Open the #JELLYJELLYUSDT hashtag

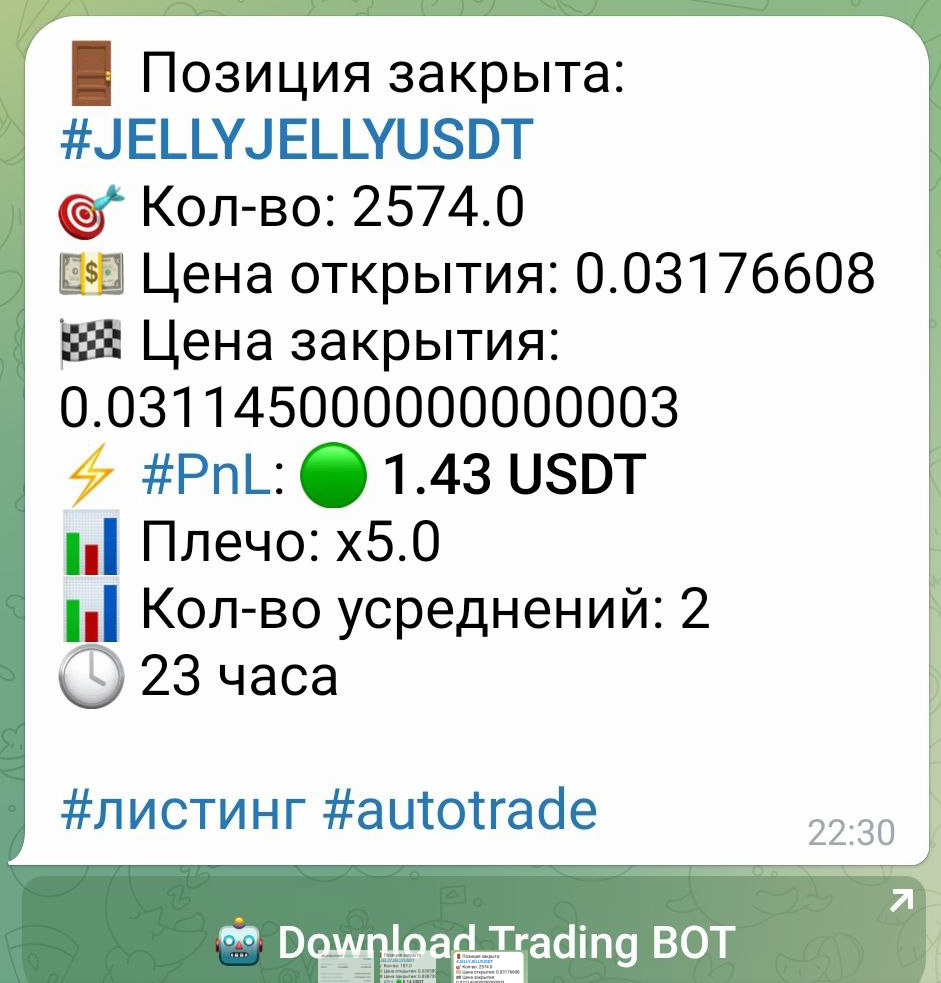[x=297, y=140]
